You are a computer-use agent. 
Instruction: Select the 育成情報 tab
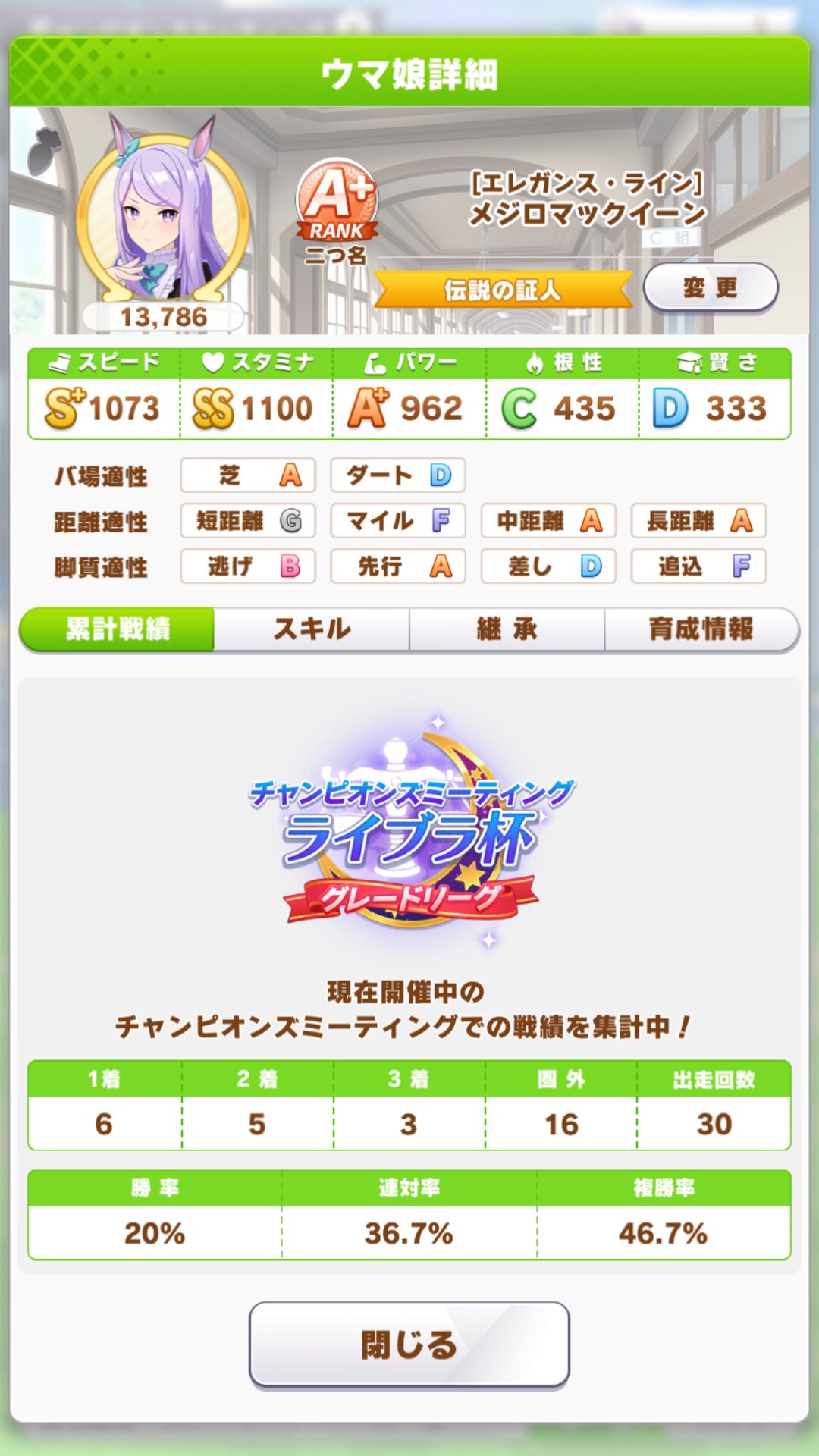click(x=701, y=629)
